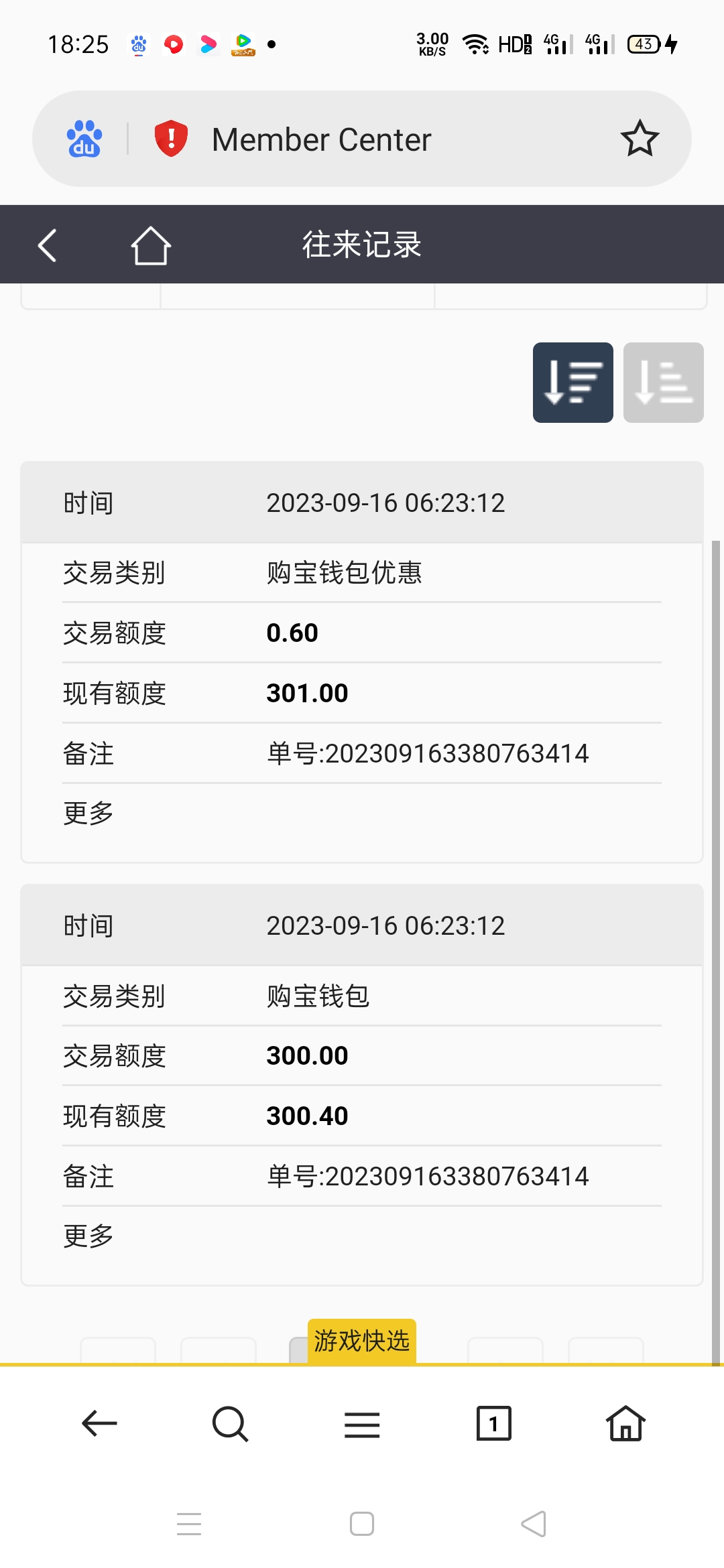724x1568 pixels.
Task: Bookmark this page with the star
Action: point(640,139)
